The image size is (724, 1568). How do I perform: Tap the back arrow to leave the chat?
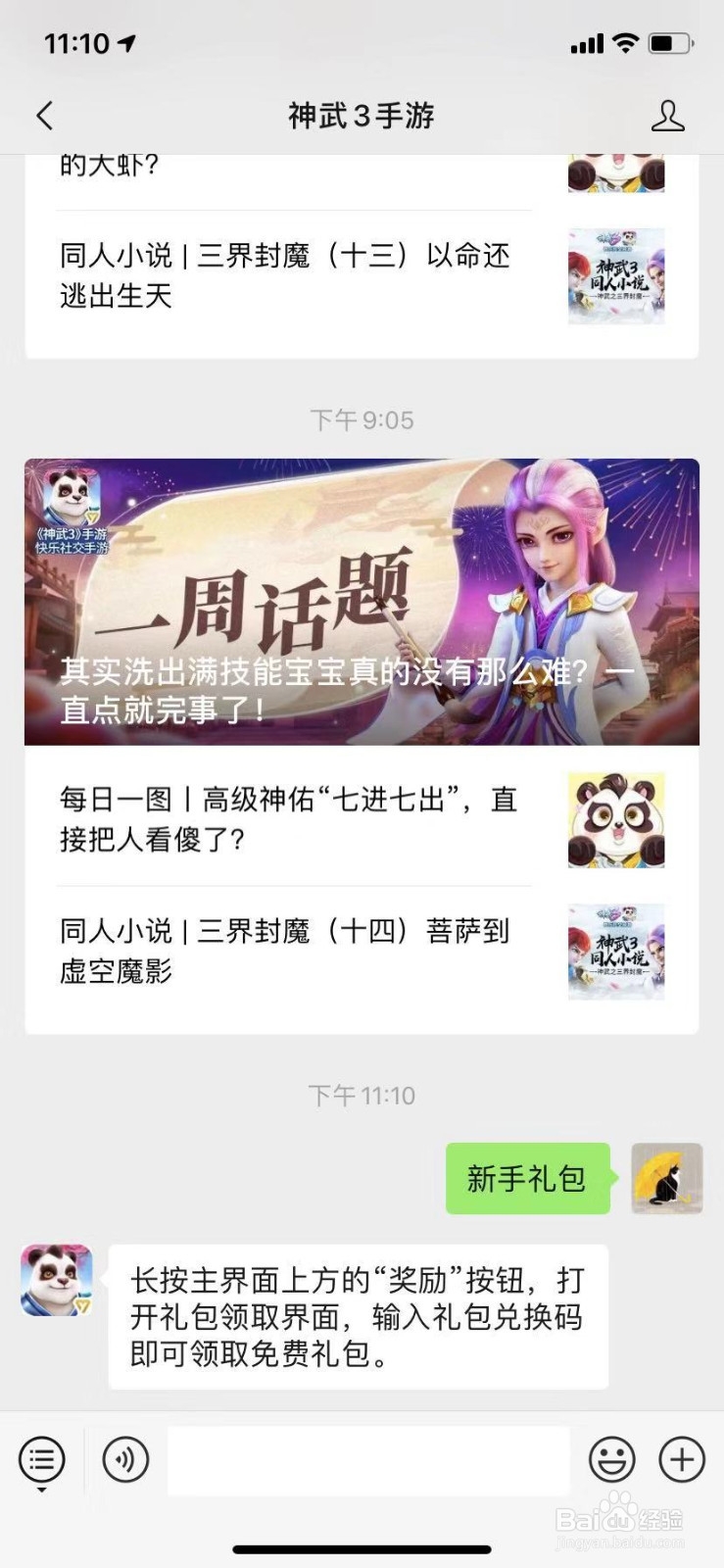pyautogui.click(x=43, y=115)
